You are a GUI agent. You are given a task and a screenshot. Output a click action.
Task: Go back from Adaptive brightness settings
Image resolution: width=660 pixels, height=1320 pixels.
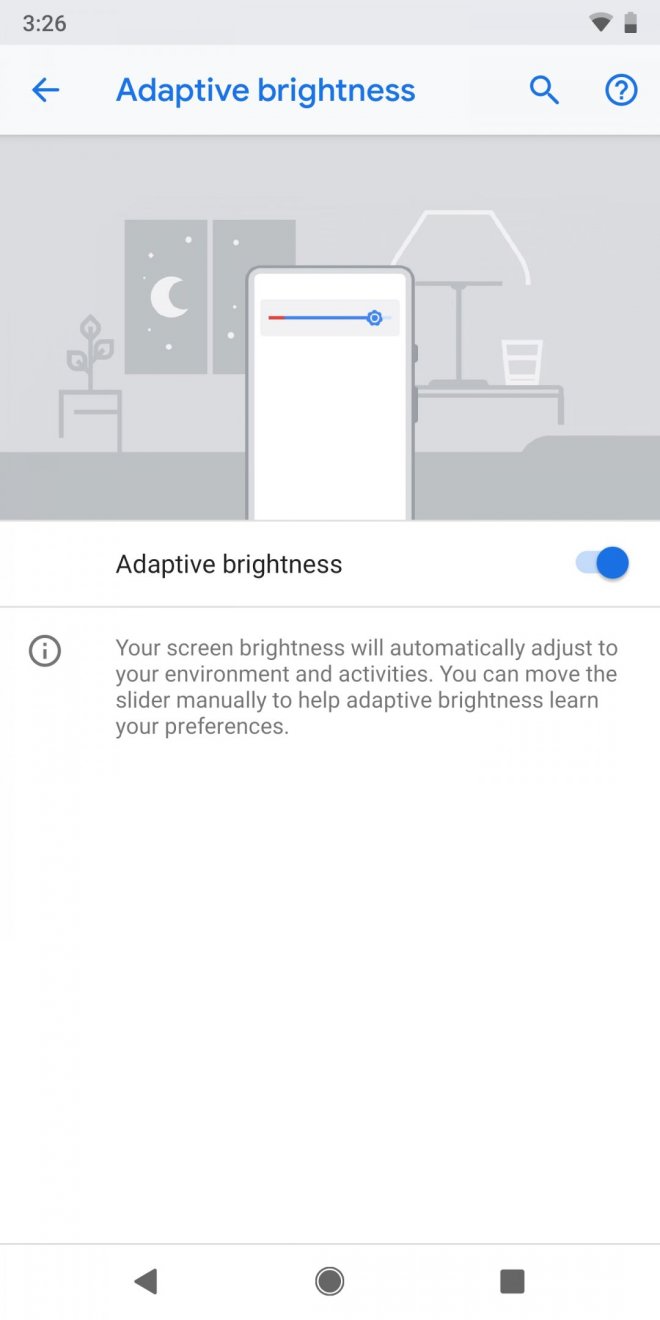[x=46, y=90]
